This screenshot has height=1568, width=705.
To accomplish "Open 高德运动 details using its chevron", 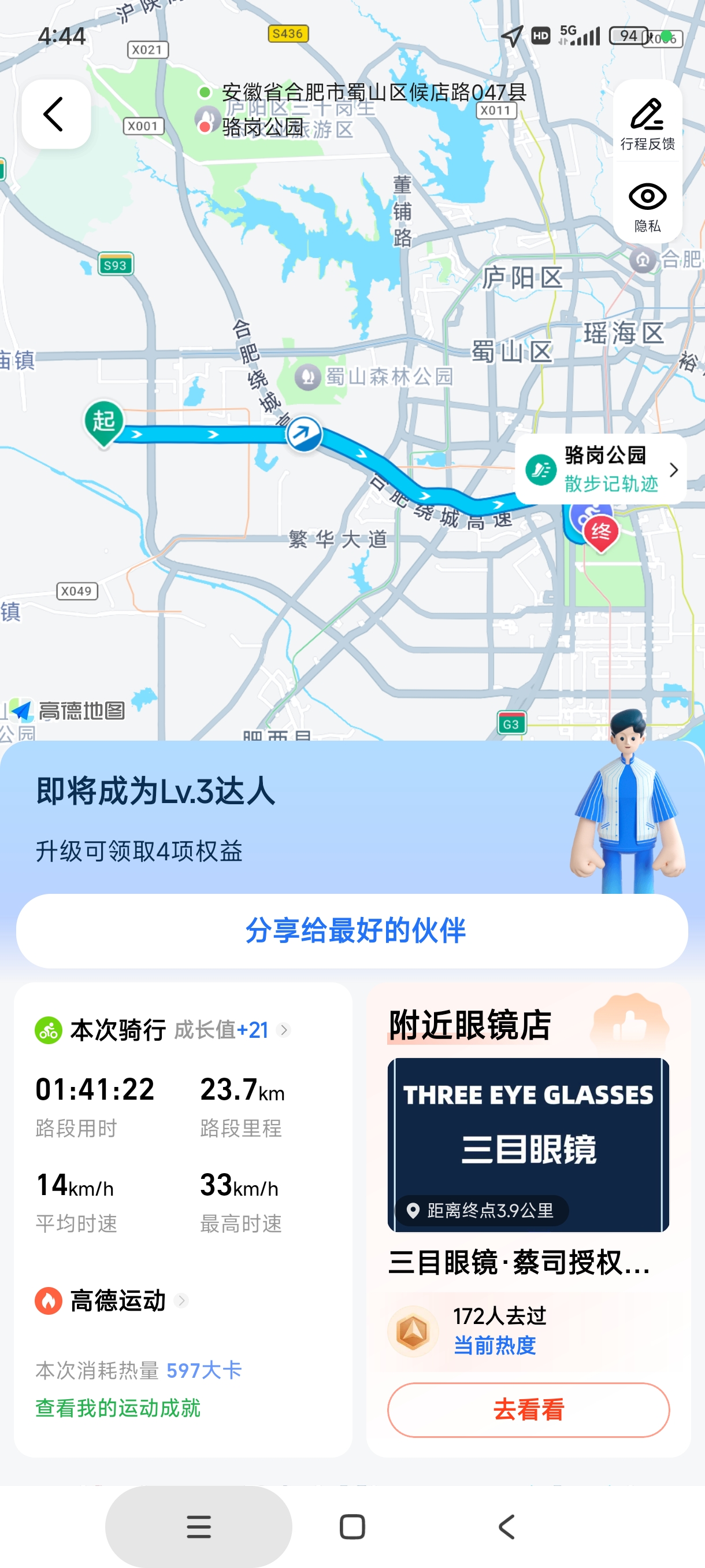I will tap(181, 1301).
